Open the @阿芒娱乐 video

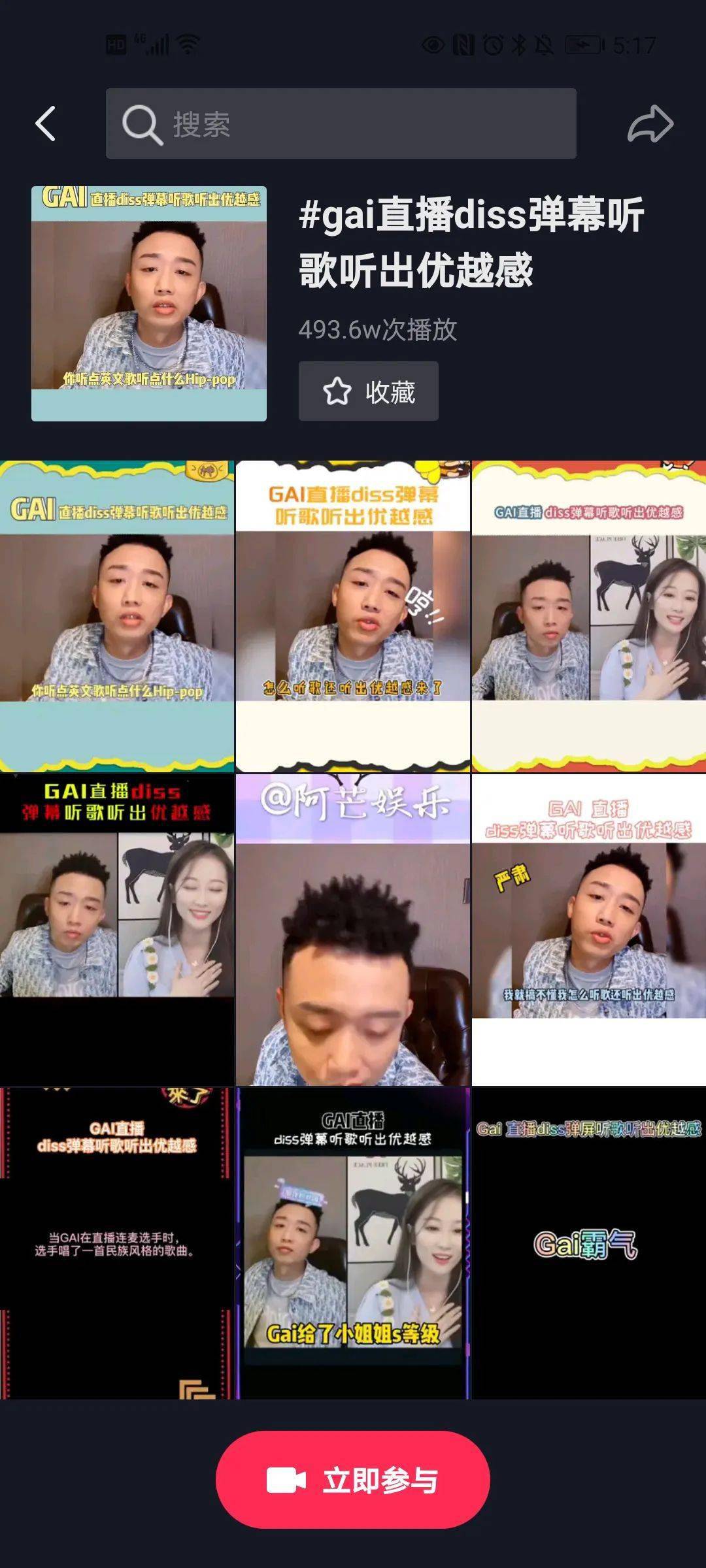[x=353, y=929]
